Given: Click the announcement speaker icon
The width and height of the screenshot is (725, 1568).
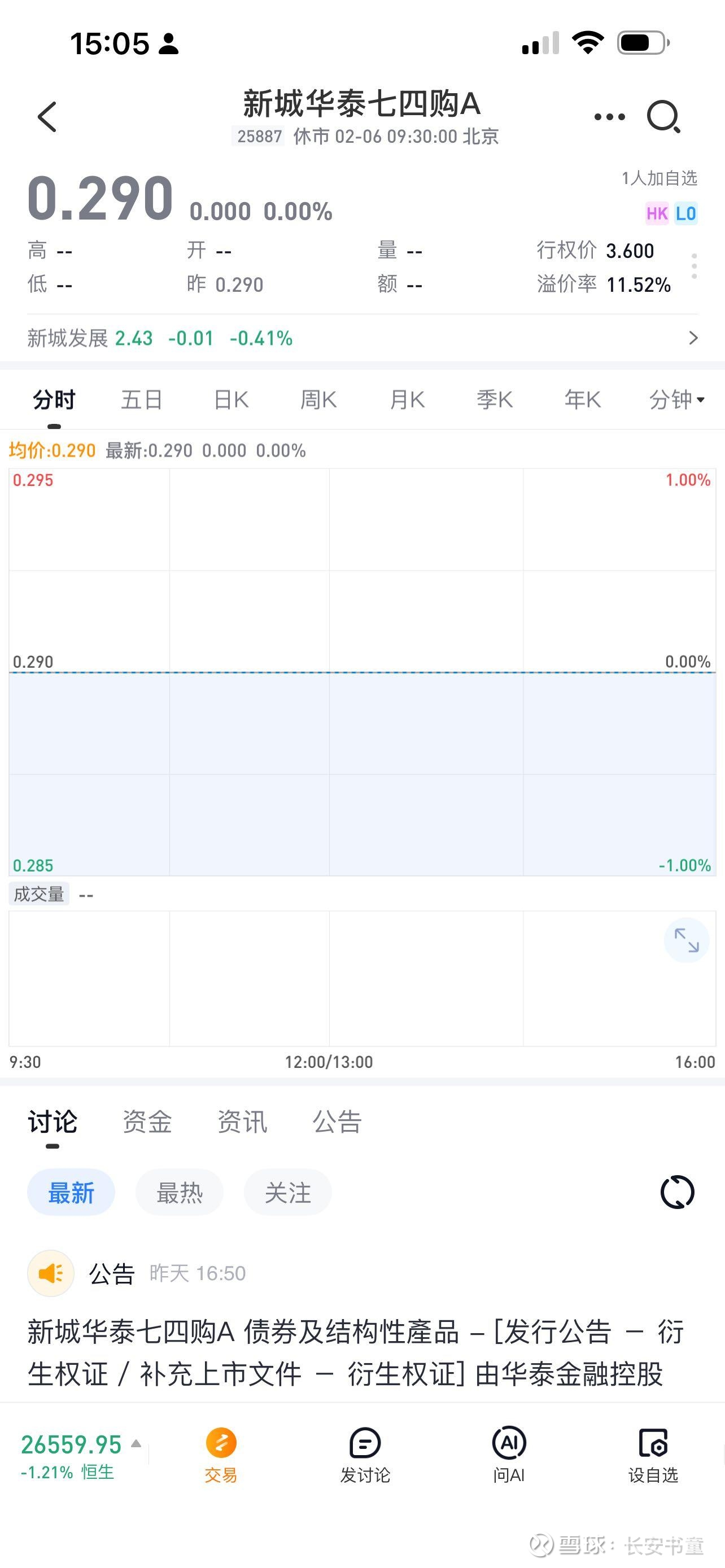Looking at the screenshot, I should tap(50, 1273).
